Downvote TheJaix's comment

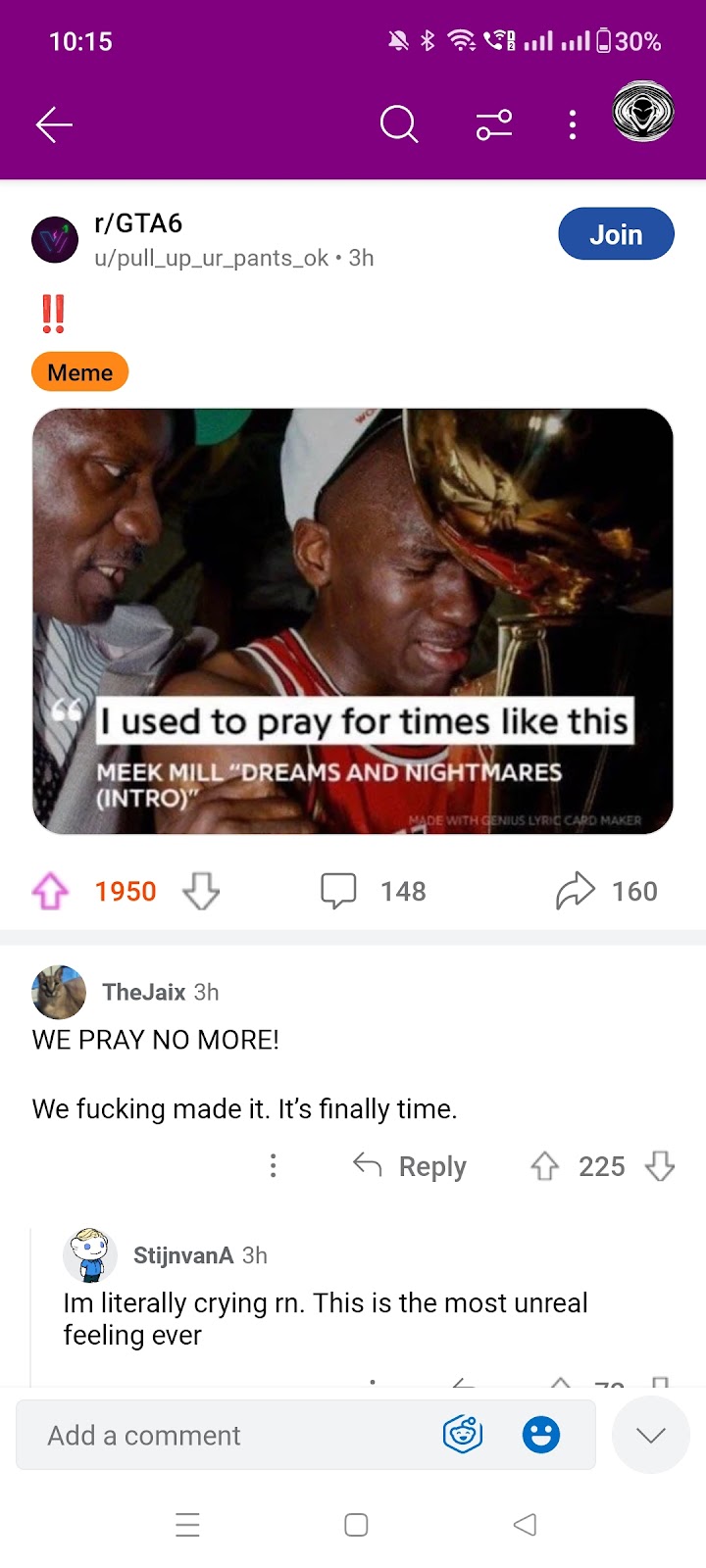660,1166
